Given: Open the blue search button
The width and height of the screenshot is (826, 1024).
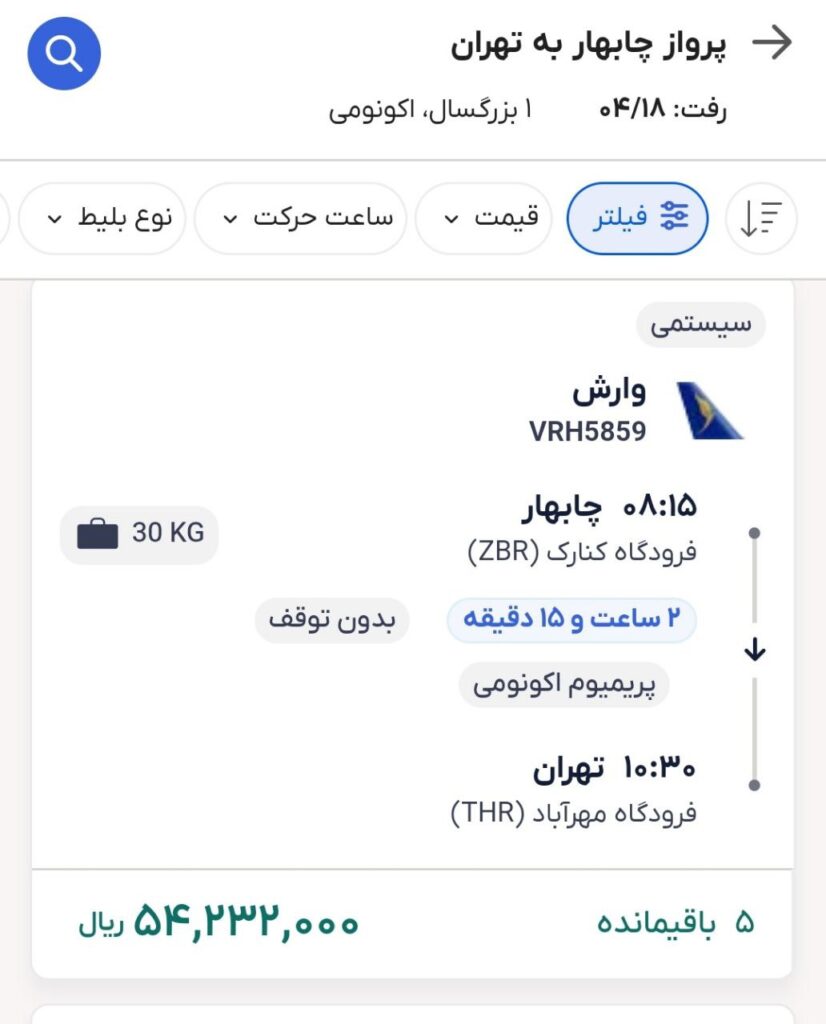Looking at the screenshot, I should (65, 55).
